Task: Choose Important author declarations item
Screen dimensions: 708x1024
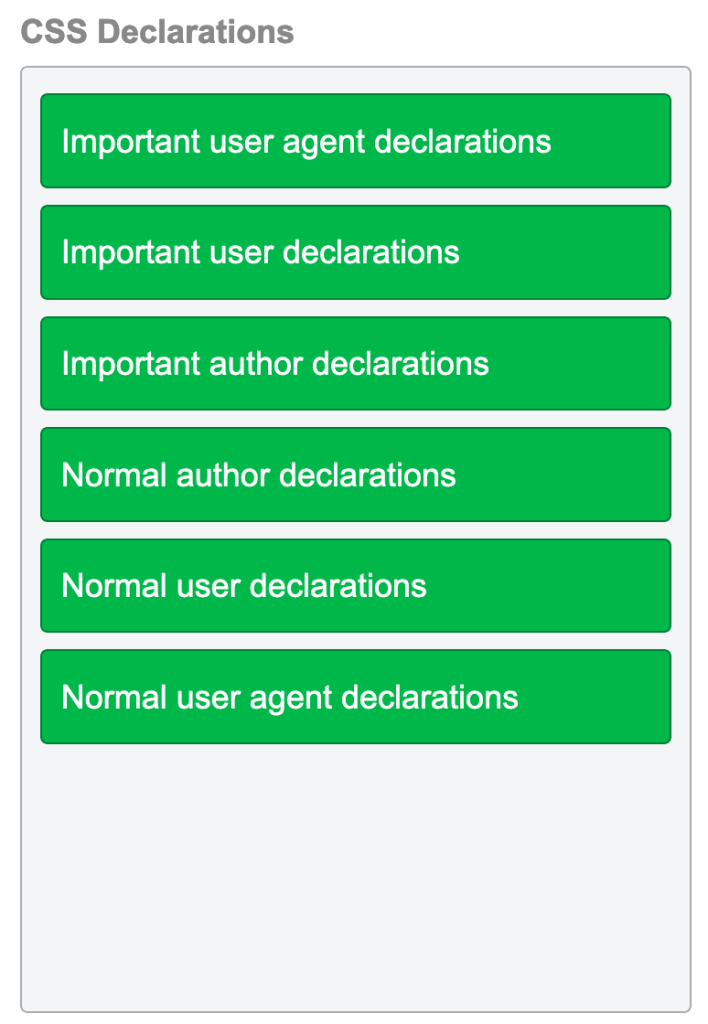Action: tap(355, 363)
